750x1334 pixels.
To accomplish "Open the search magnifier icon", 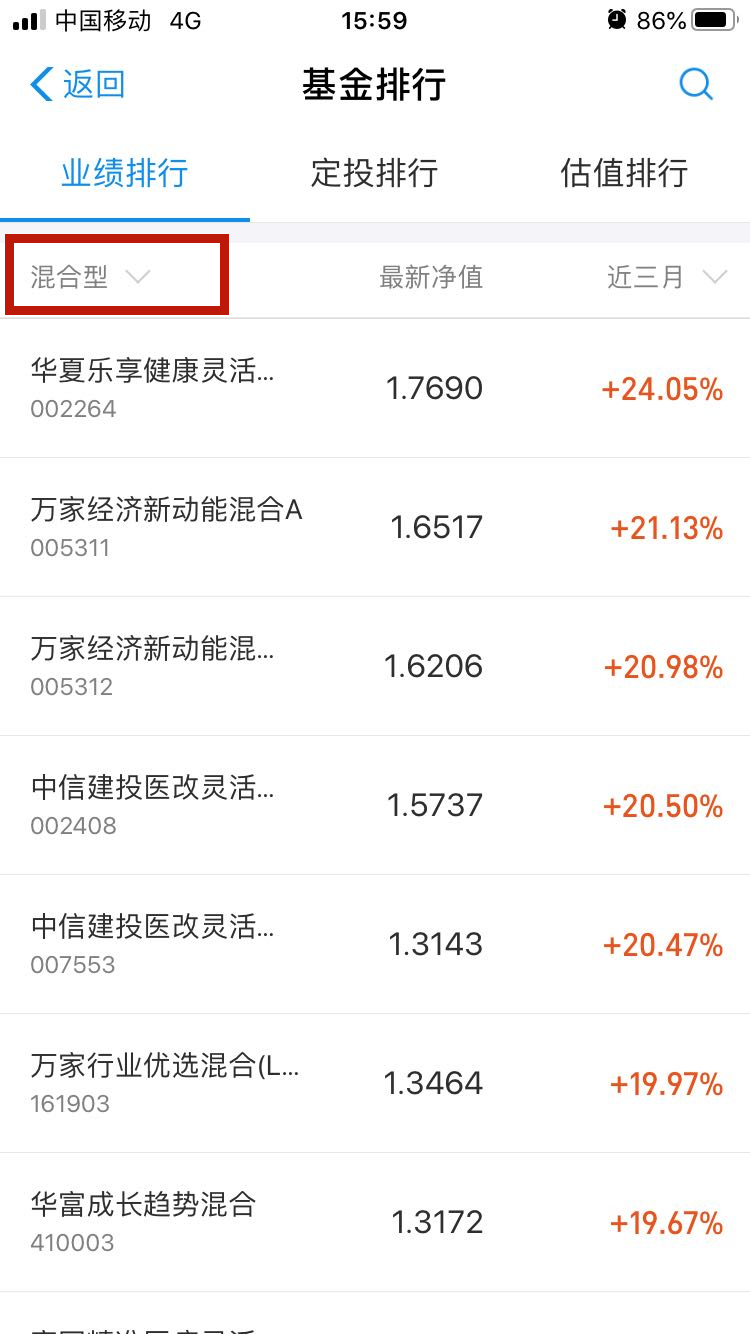I will pos(695,85).
